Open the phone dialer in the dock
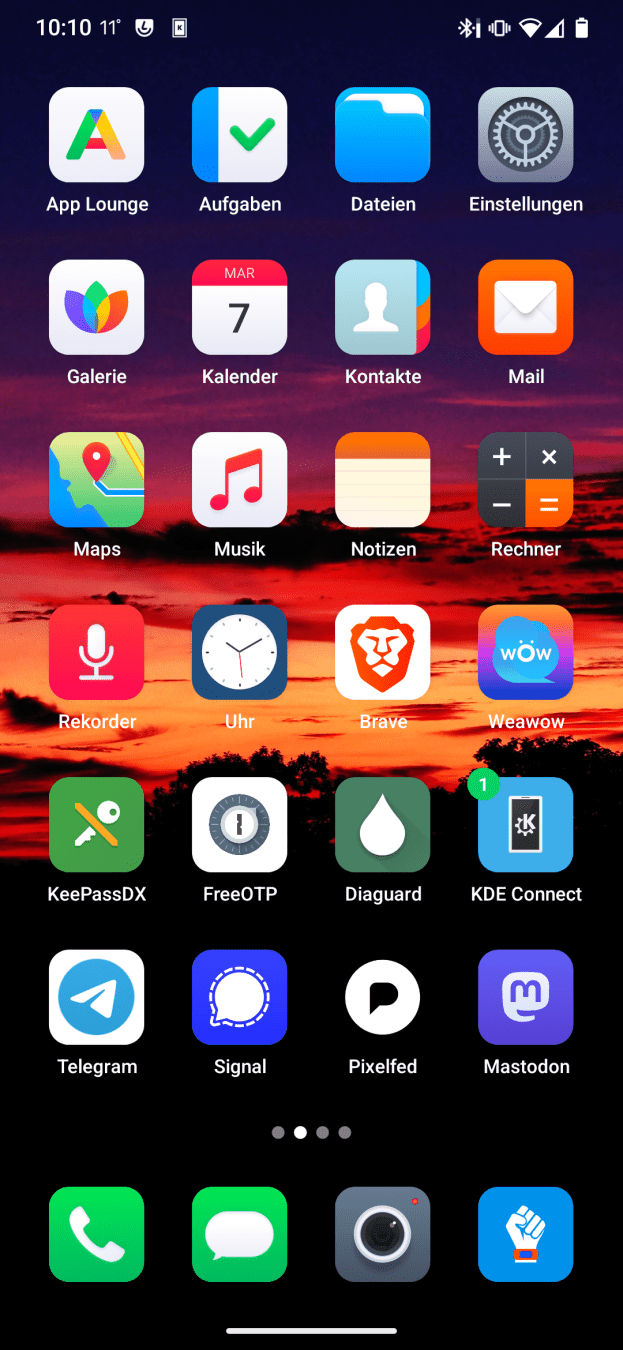Viewport: 623px width, 1350px height. click(97, 1234)
